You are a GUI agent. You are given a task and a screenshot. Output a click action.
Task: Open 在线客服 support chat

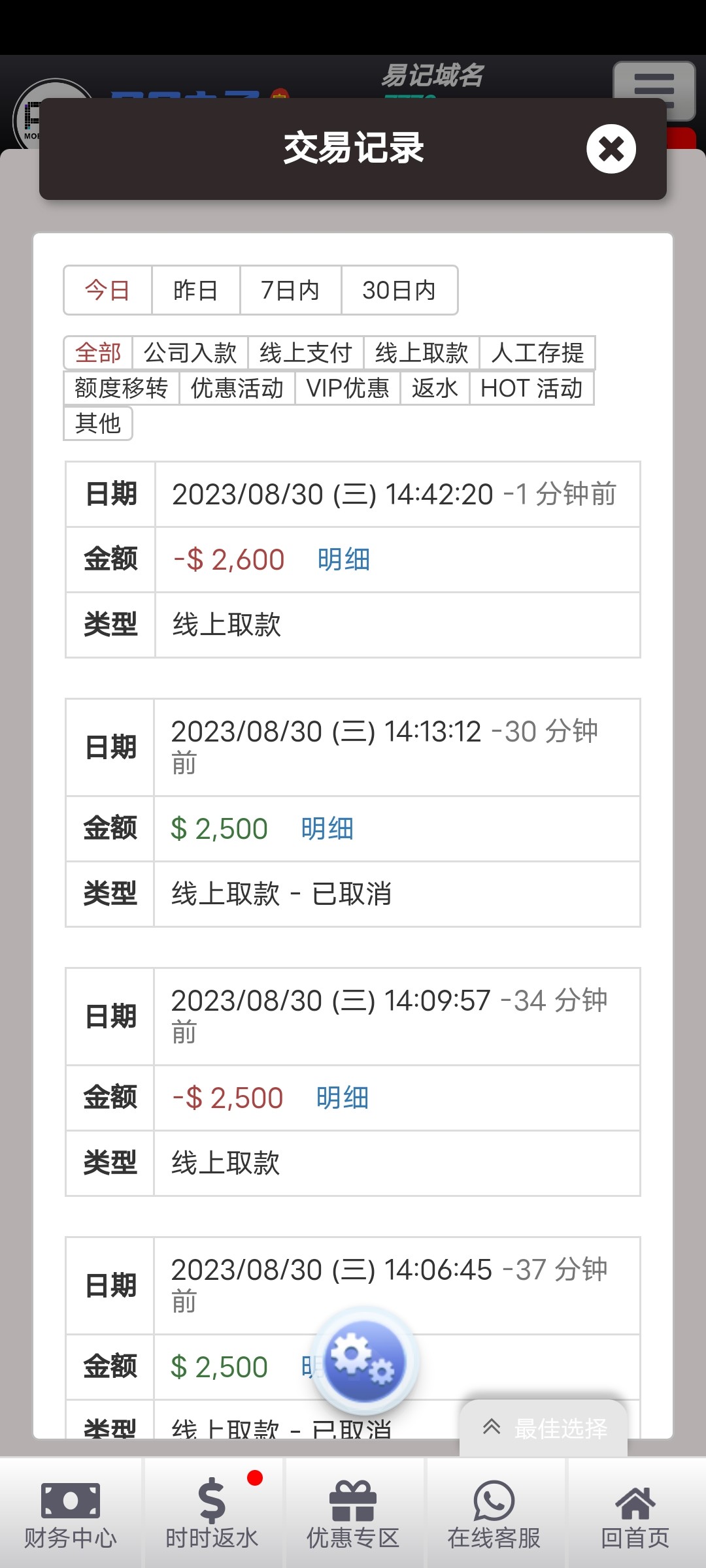(494, 1514)
